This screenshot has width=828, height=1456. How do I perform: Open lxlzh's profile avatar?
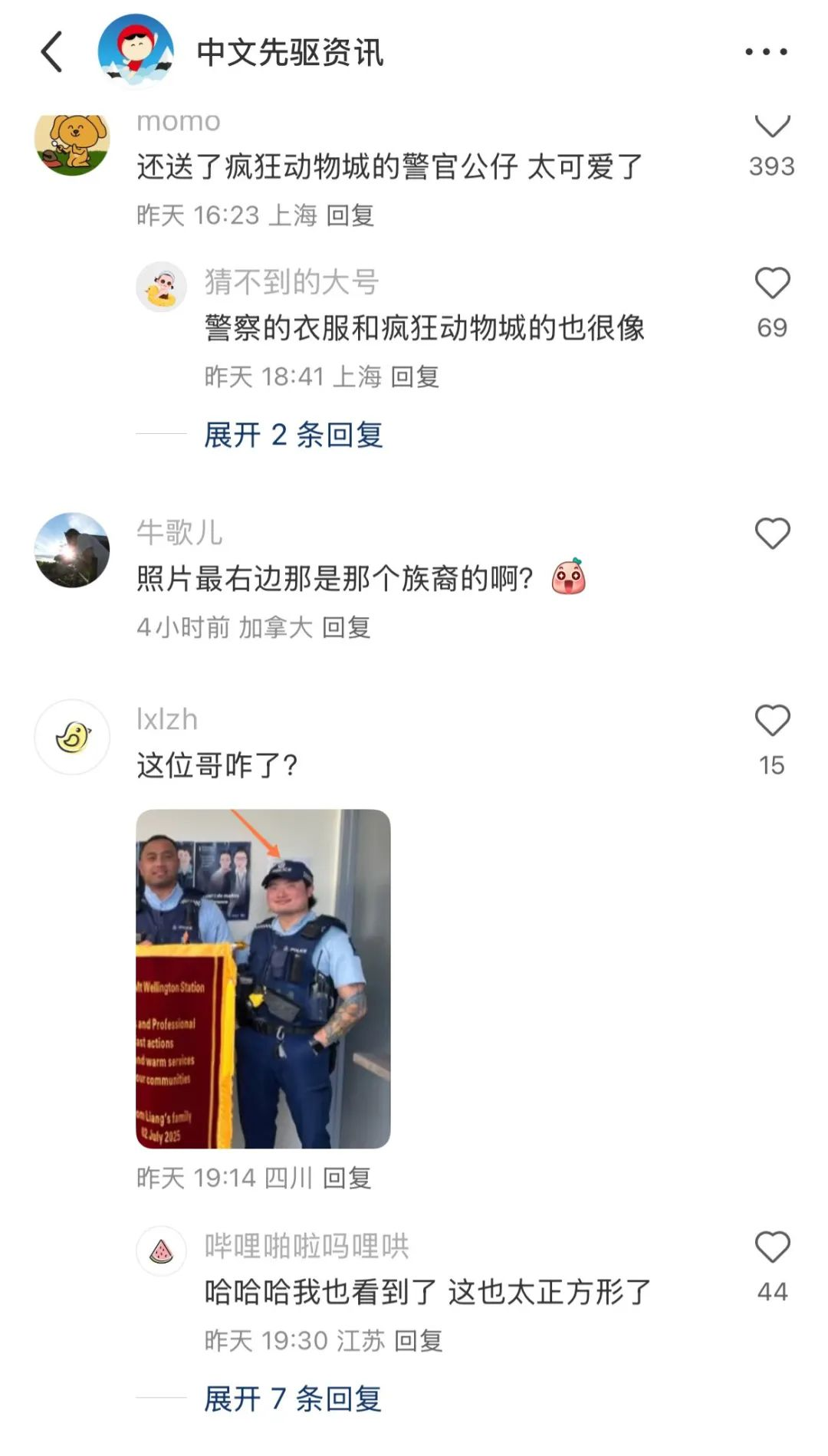(x=72, y=737)
